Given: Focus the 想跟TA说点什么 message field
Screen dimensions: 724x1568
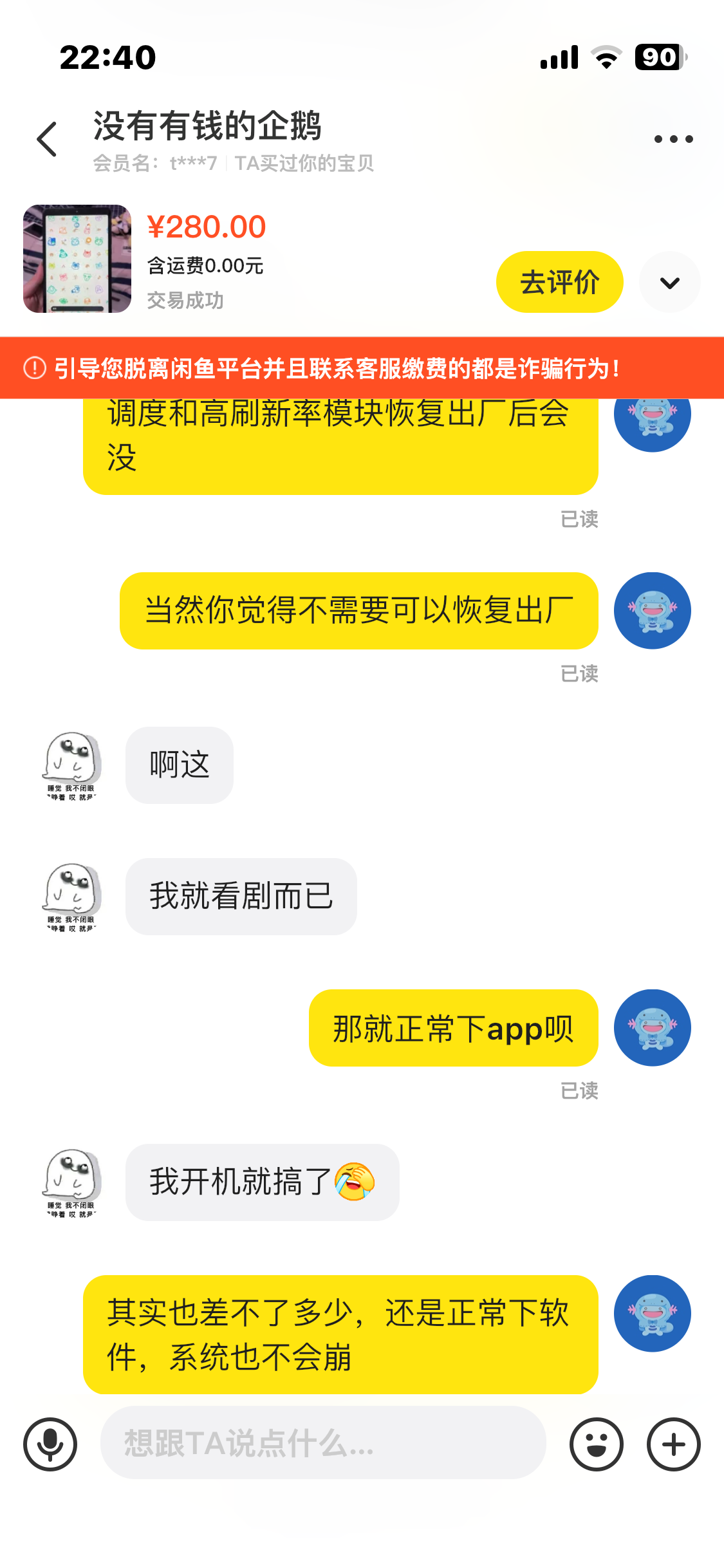Looking at the screenshot, I should tap(322, 1443).
